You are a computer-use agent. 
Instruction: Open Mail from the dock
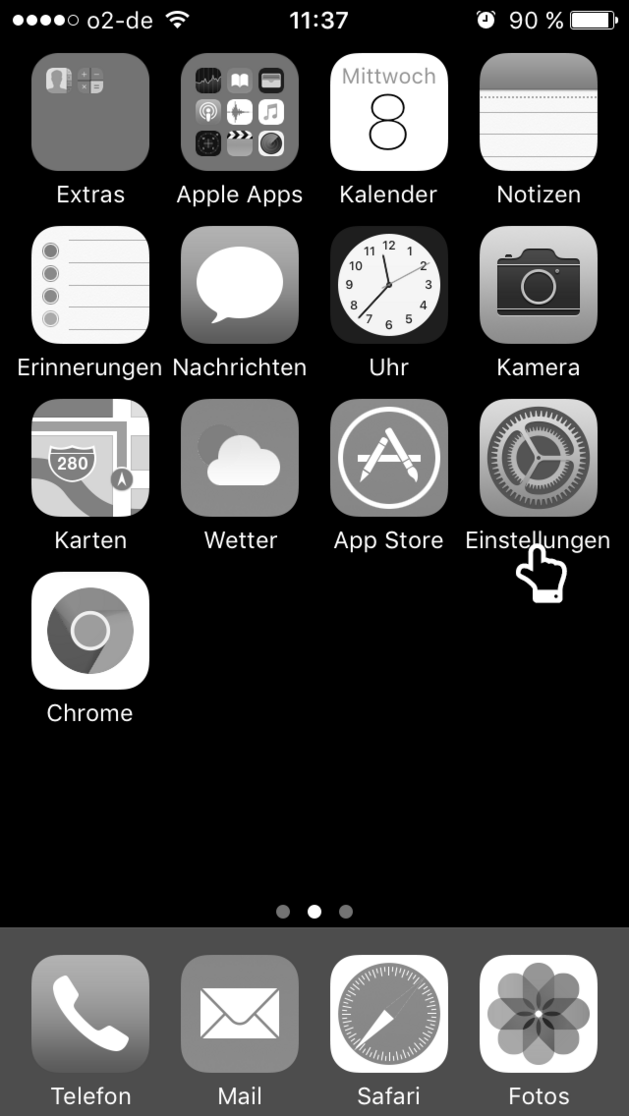tap(240, 1014)
